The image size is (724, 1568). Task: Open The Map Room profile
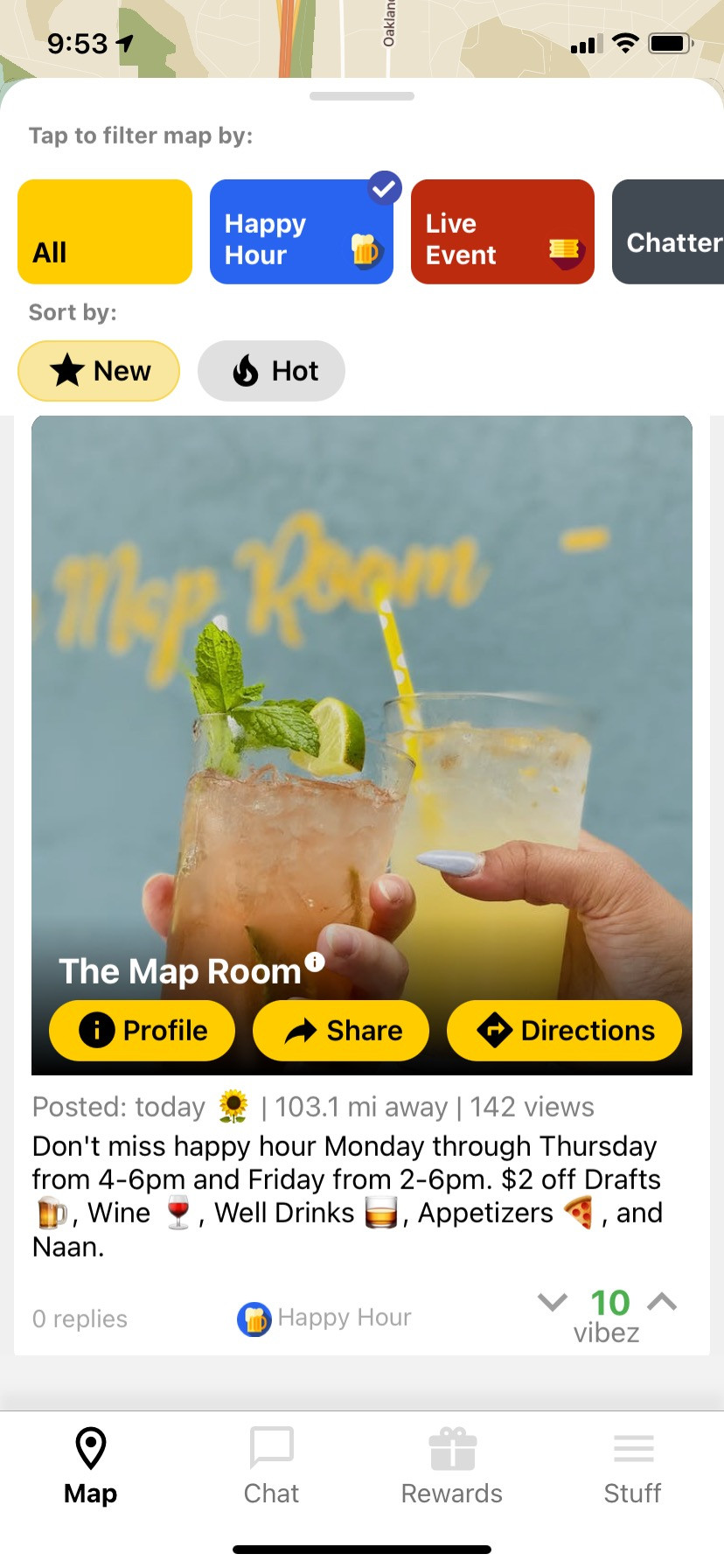coord(142,1030)
